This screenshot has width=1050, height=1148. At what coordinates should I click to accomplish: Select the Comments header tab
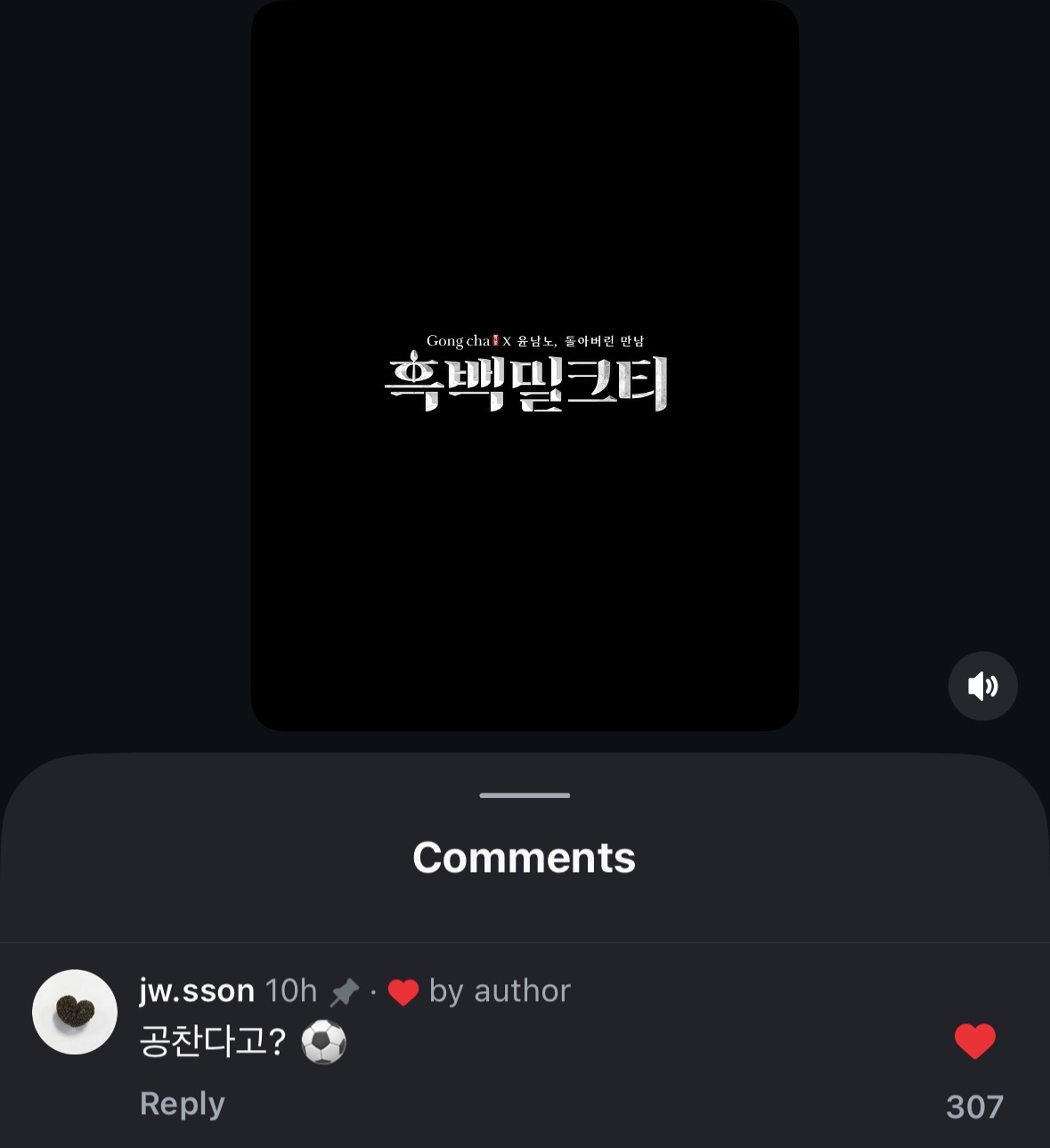point(524,856)
